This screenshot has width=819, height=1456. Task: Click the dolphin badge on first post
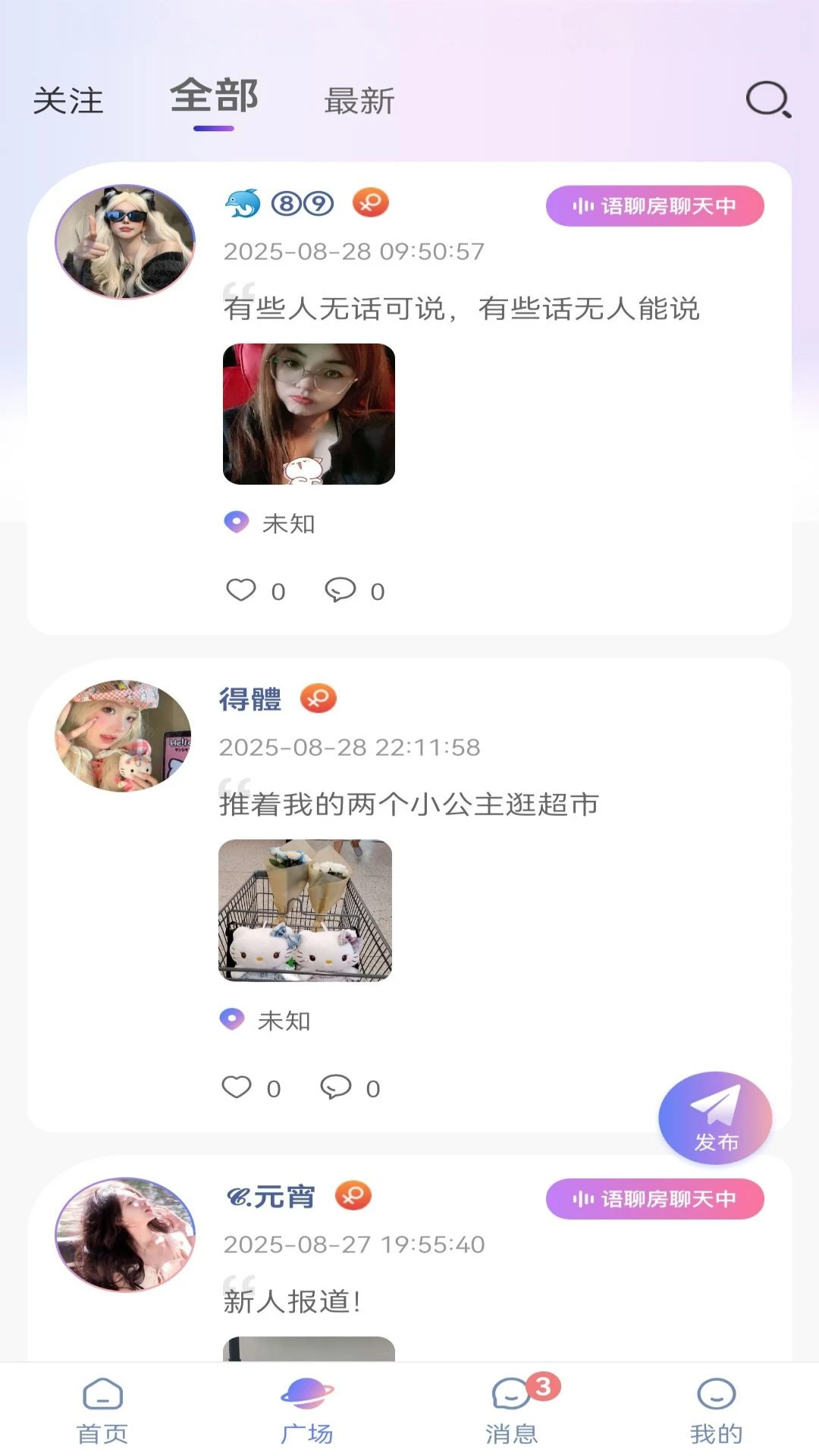243,202
